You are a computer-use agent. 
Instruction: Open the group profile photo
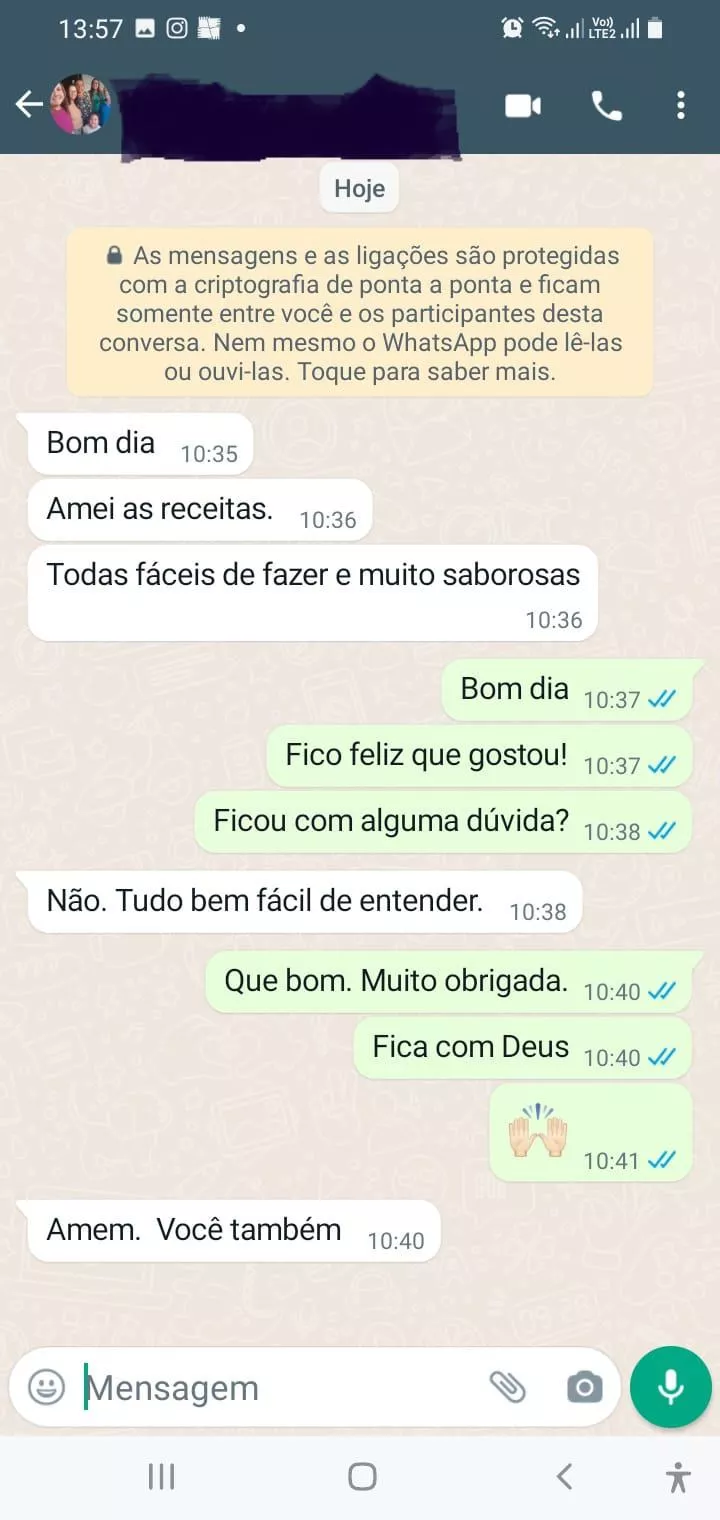[x=82, y=104]
